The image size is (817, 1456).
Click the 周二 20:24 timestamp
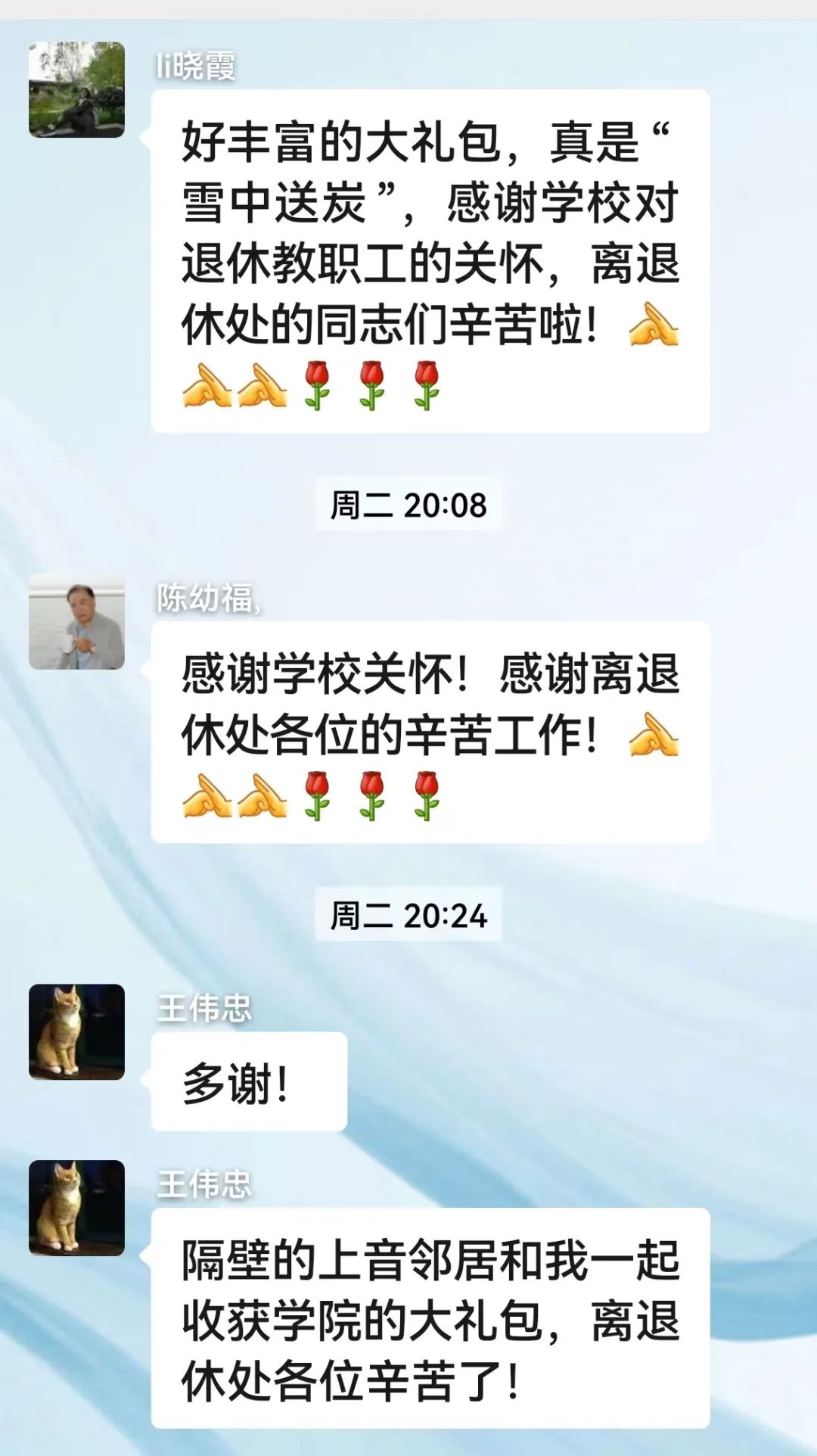tap(407, 915)
